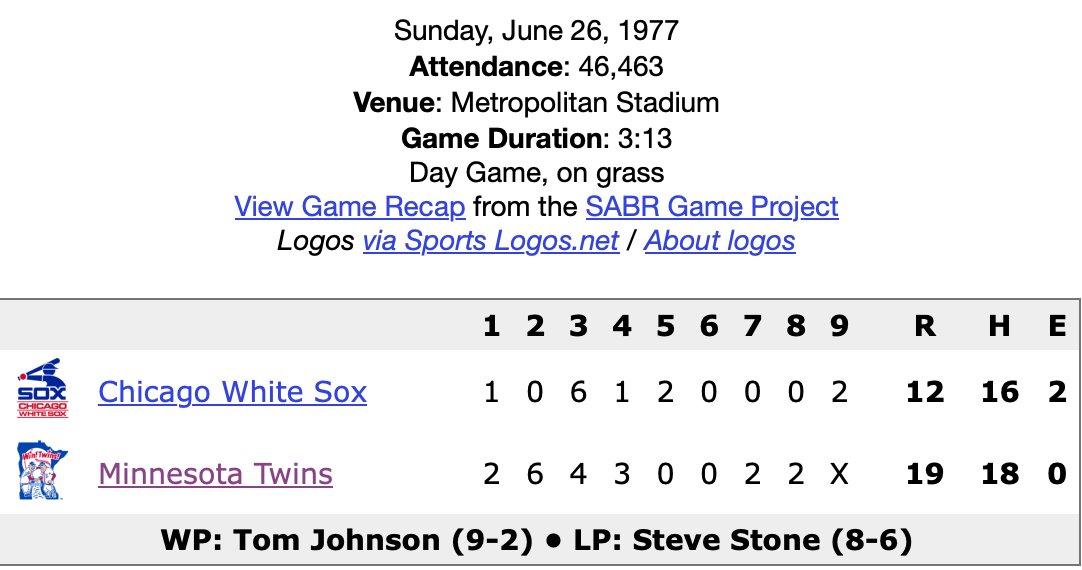Visit the via Sports Logos.net link
This screenshot has width=1082, height=570.
490,241
